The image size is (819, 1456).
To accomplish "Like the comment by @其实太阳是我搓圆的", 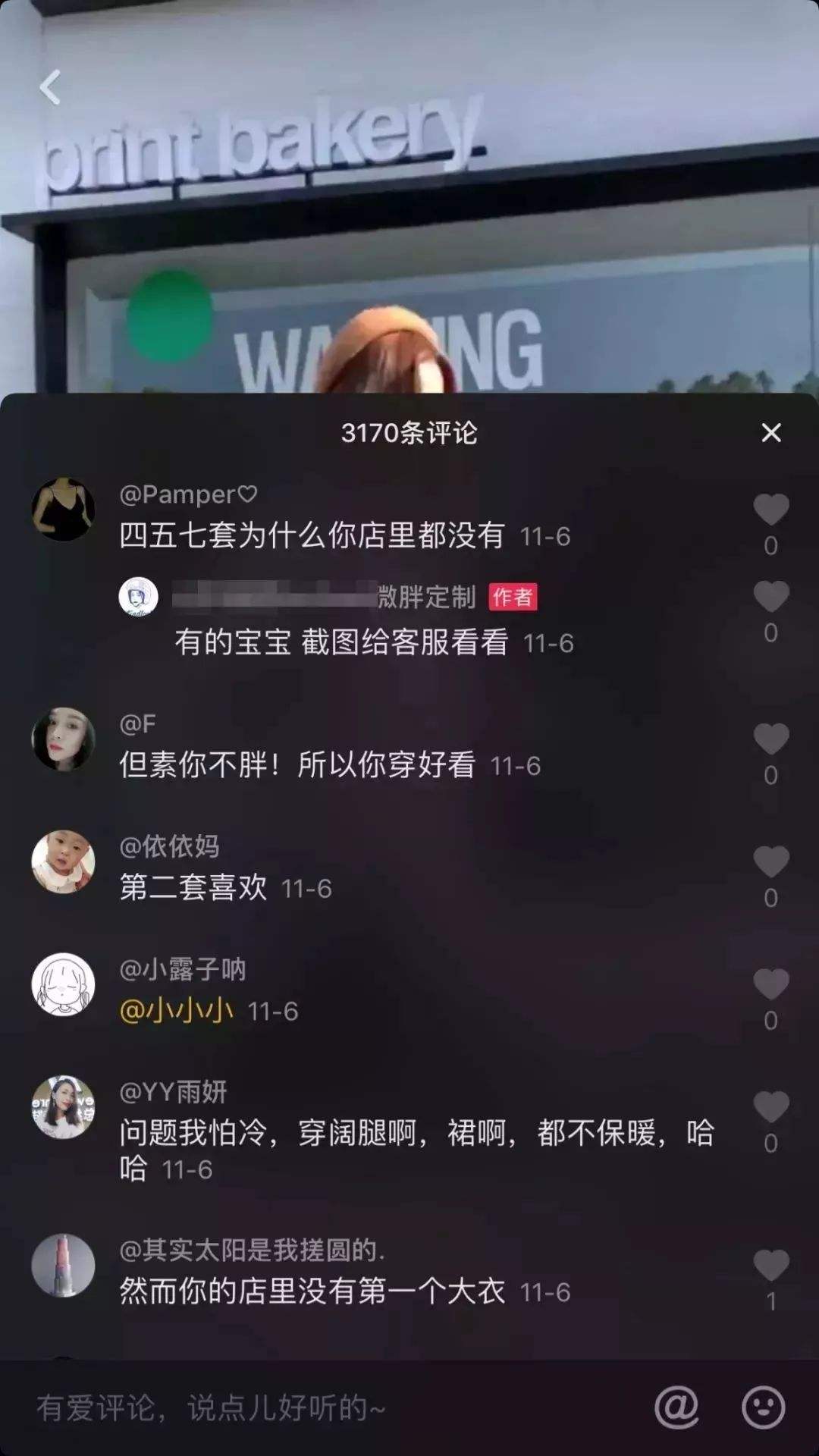I will [770, 1265].
